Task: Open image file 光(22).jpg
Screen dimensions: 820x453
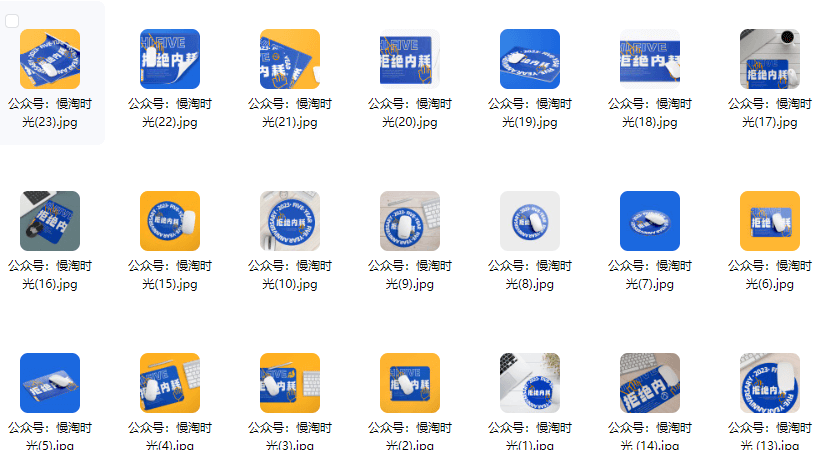Action: click(170, 59)
